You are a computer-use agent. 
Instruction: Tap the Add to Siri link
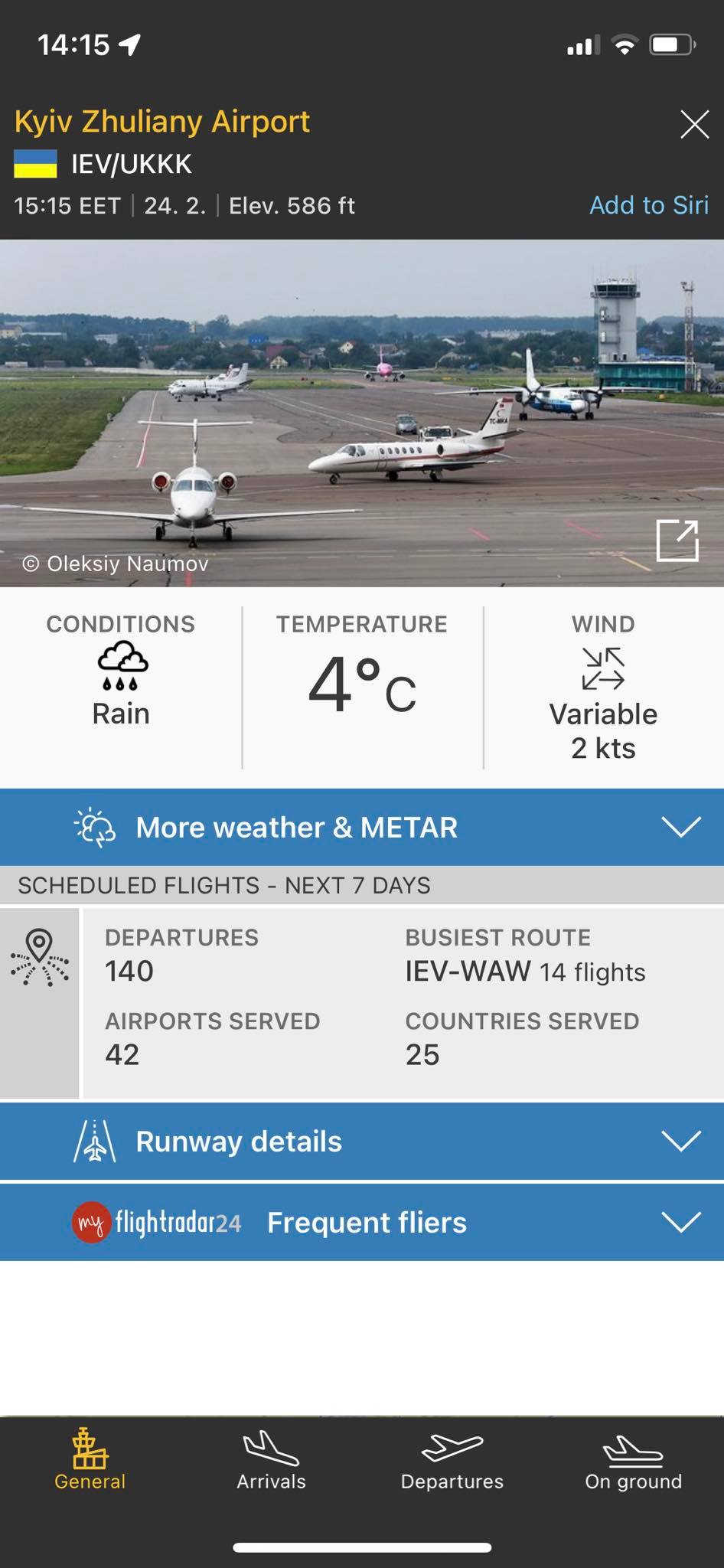pyautogui.click(x=648, y=205)
